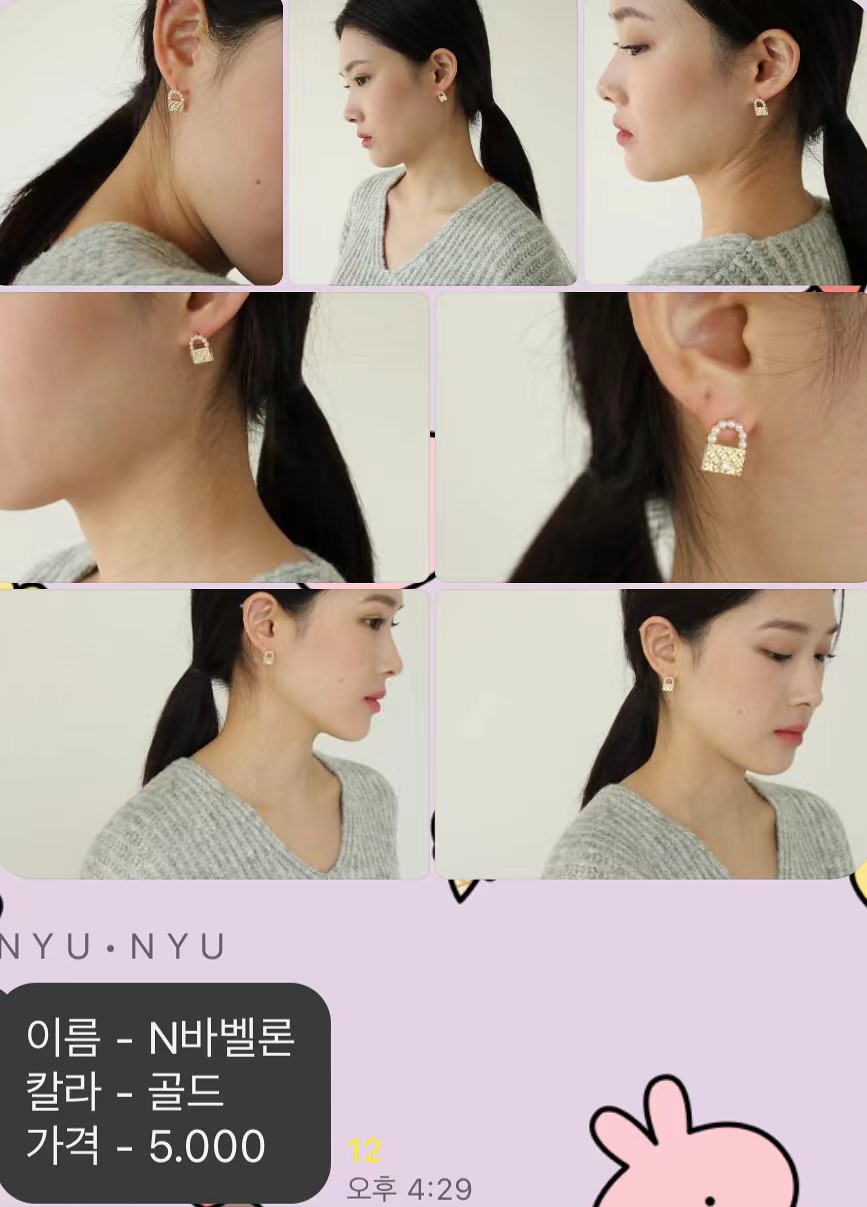Open the large close-up photo of the pearl-handled earring
This screenshot has width=867, height=1207.
(x=650, y=437)
